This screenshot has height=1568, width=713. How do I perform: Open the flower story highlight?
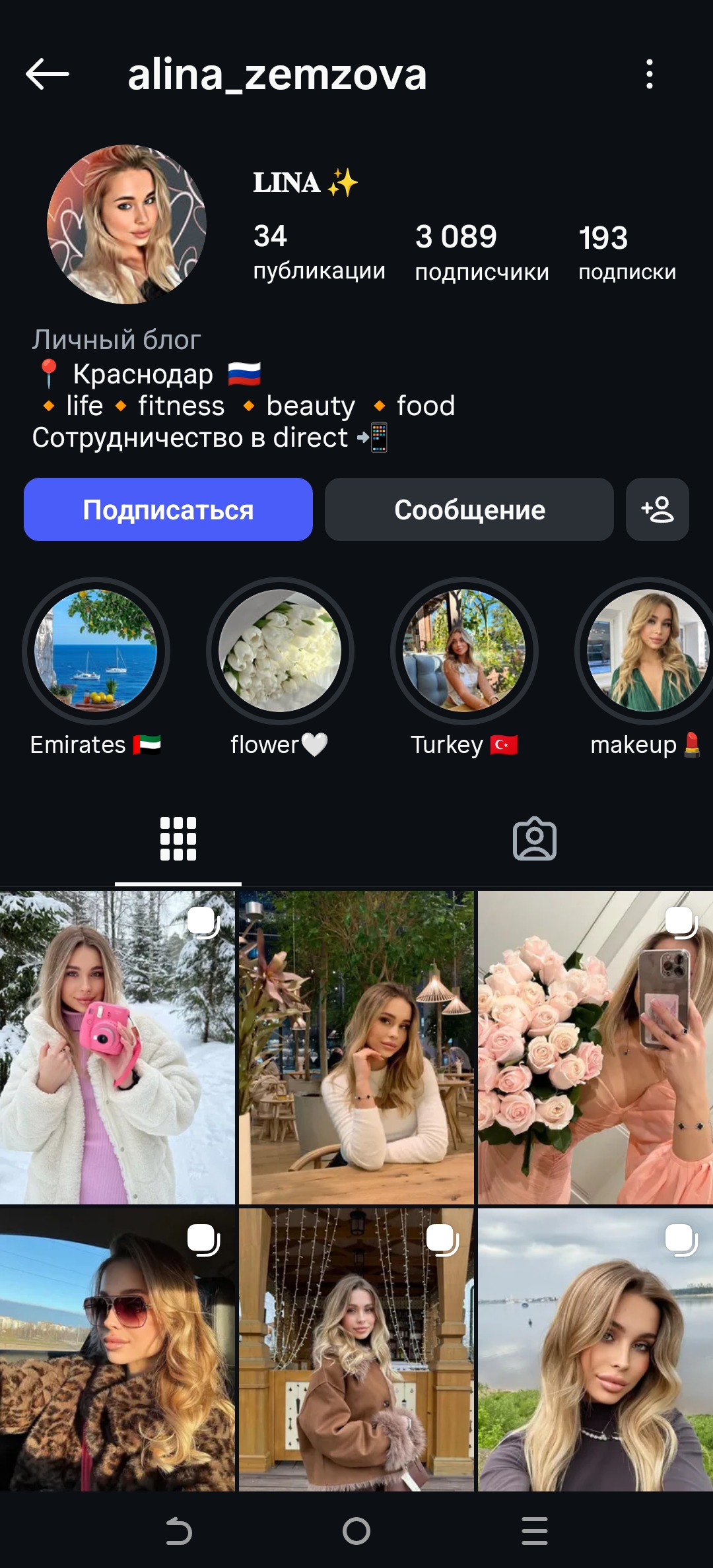(x=280, y=651)
